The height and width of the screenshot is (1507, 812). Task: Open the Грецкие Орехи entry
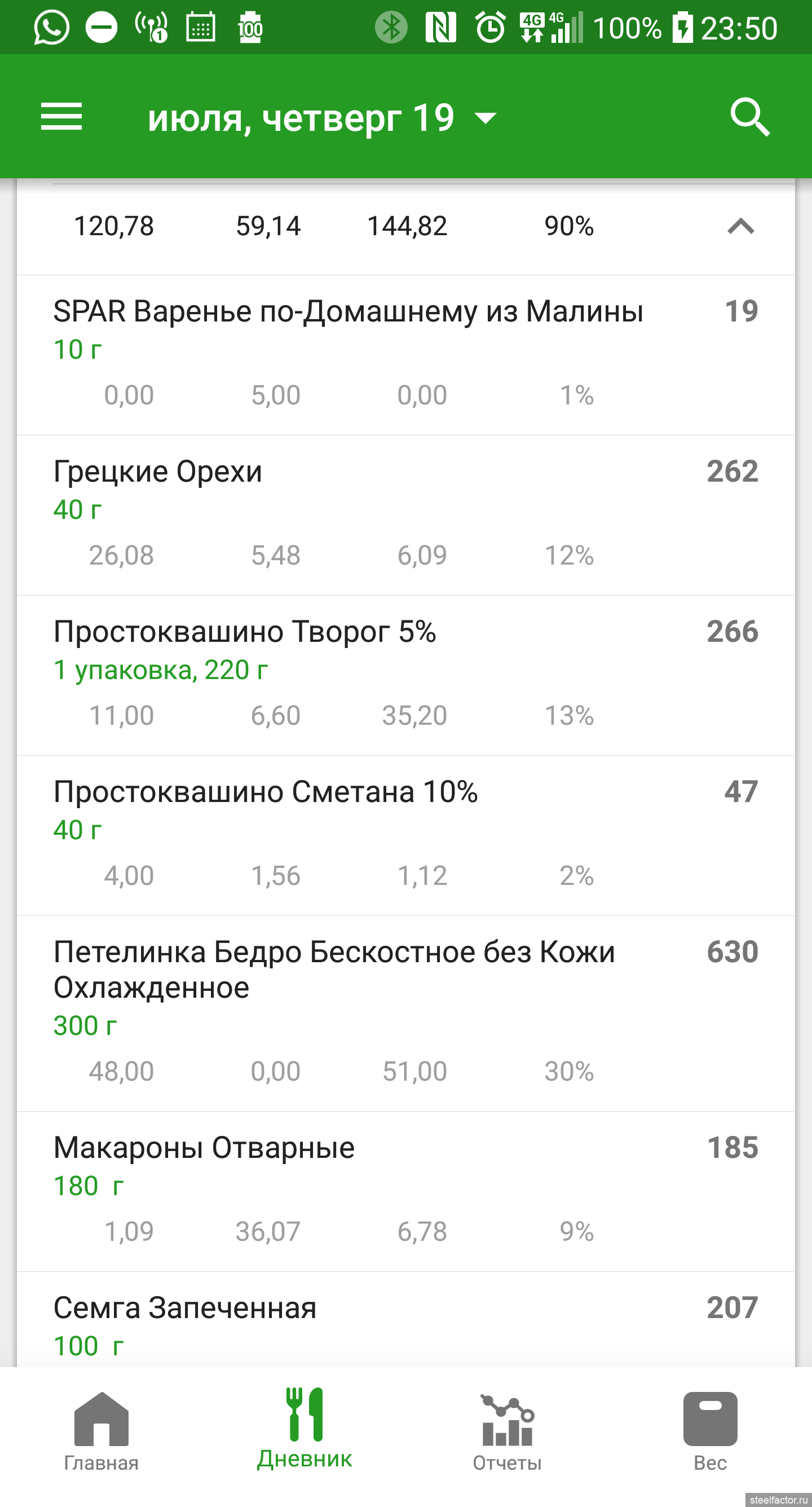[406, 515]
